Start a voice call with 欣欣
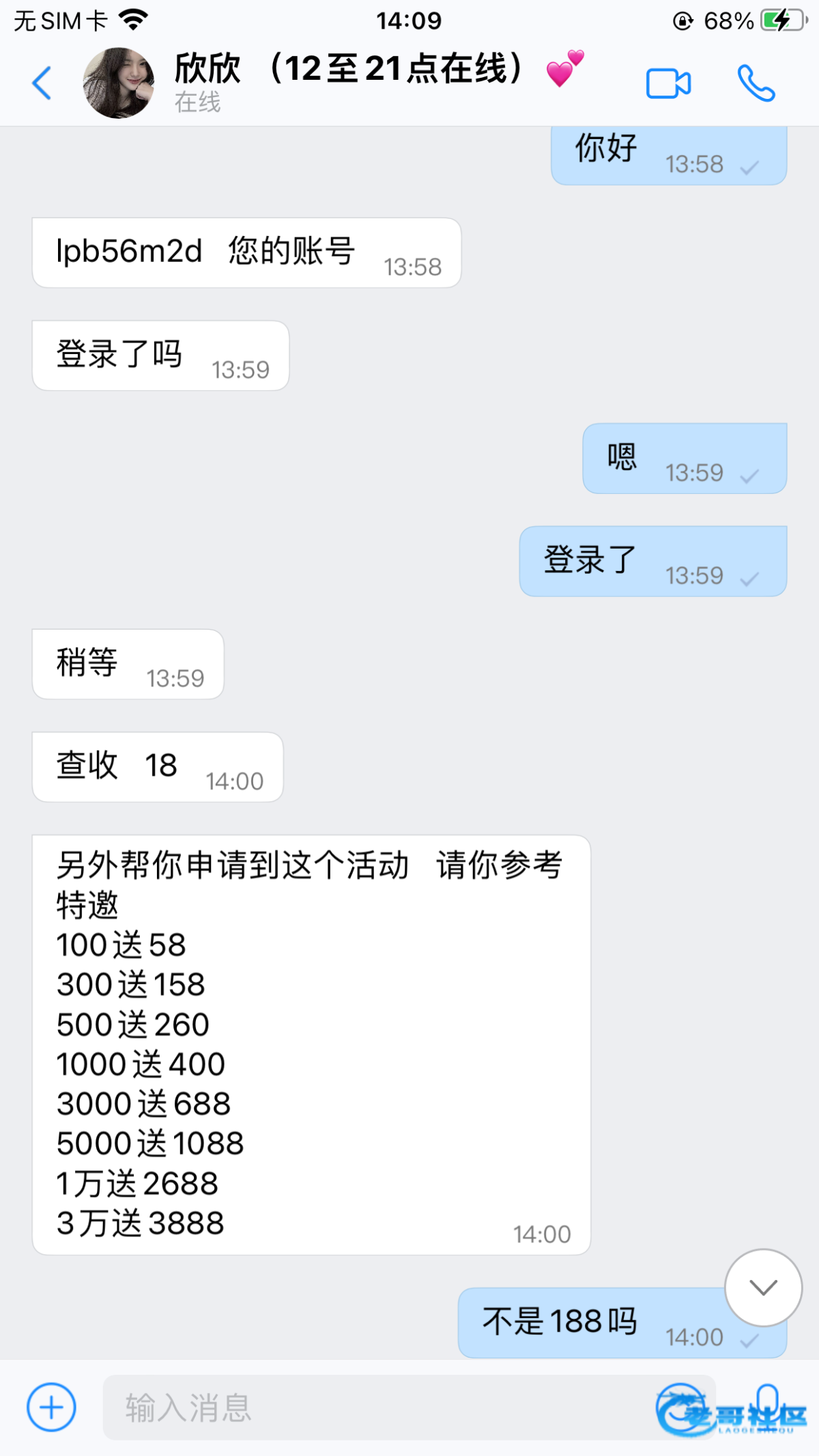 [756, 83]
